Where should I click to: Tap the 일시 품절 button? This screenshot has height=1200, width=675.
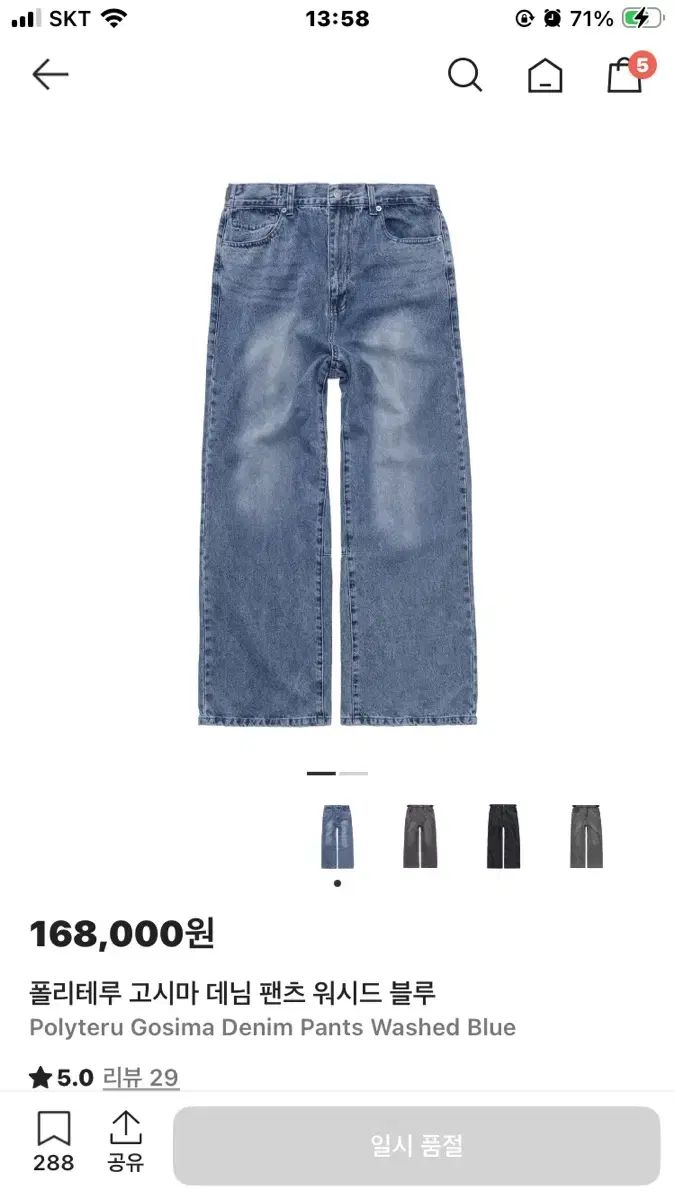tap(416, 1146)
